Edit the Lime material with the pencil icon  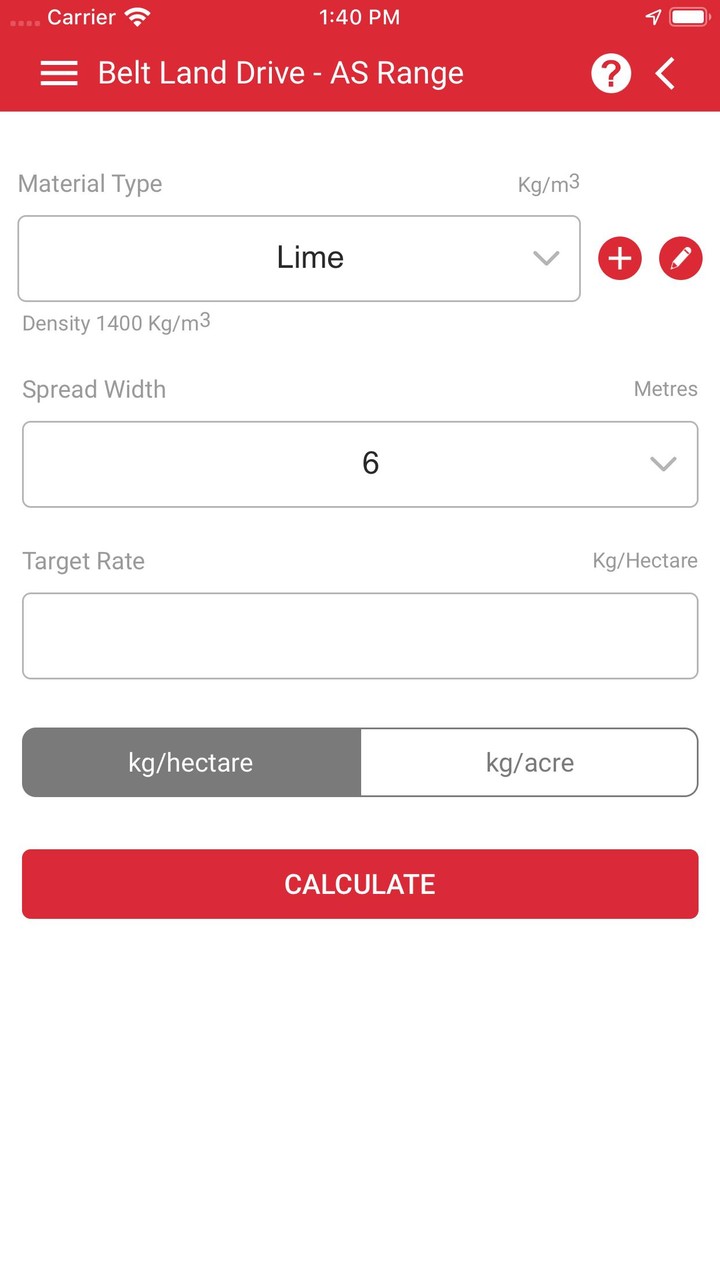(681, 258)
